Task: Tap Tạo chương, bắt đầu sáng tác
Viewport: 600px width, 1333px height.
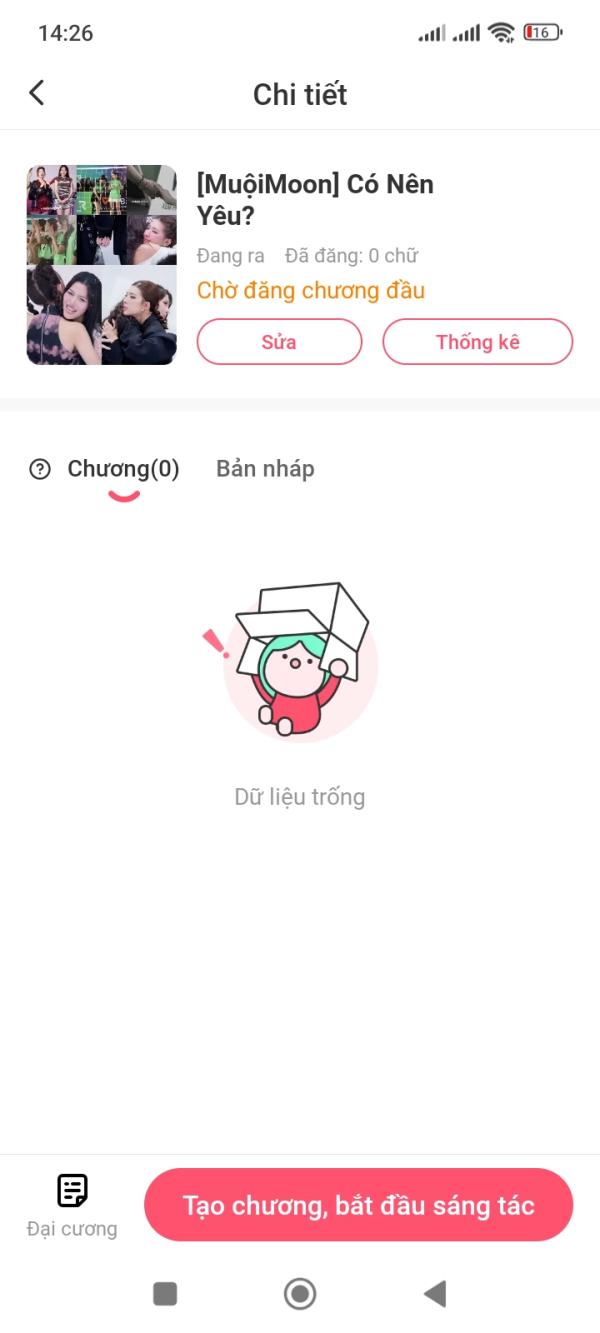Action: click(358, 1205)
